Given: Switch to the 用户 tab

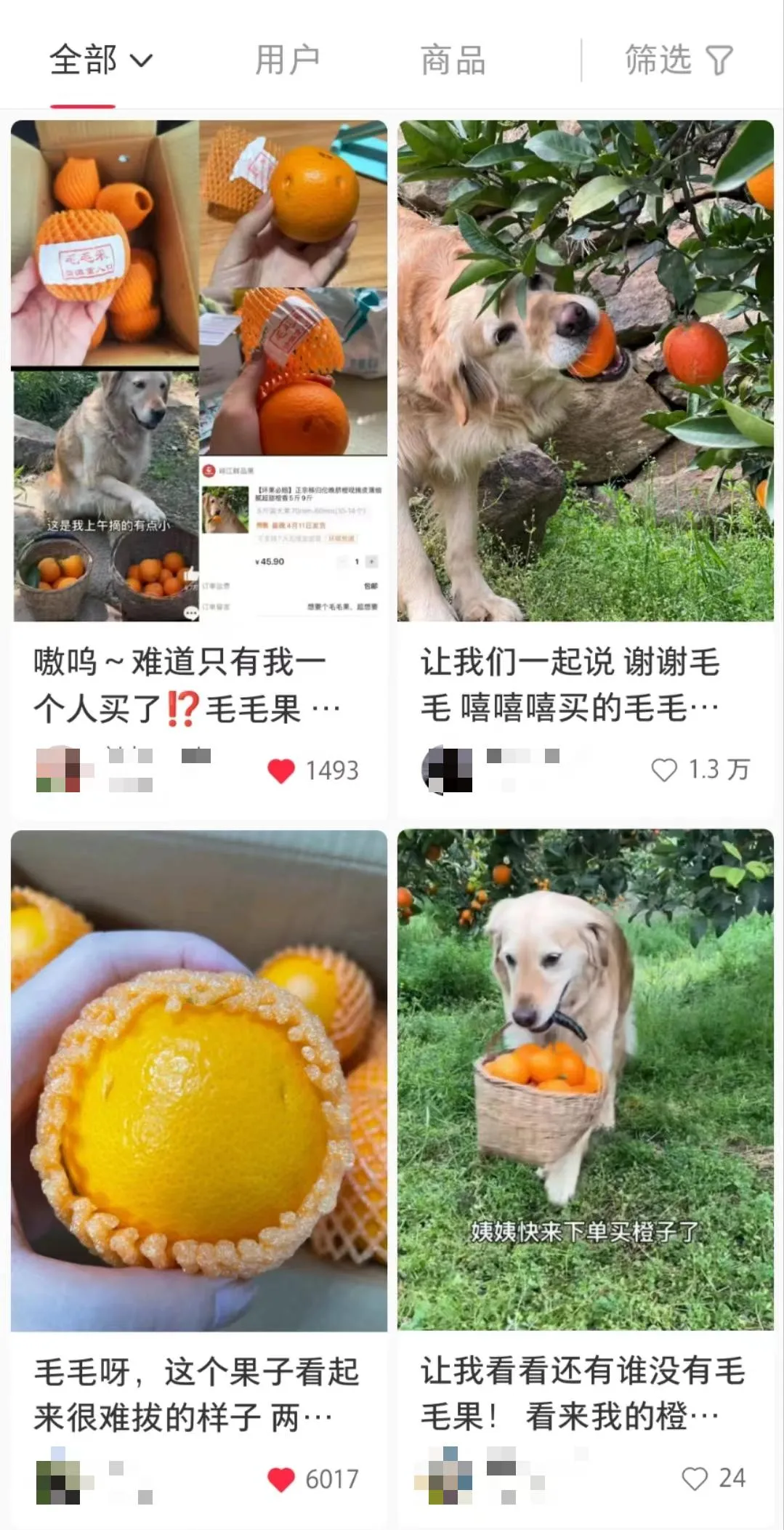Looking at the screenshot, I should pyautogui.click(x=287, y=60).
